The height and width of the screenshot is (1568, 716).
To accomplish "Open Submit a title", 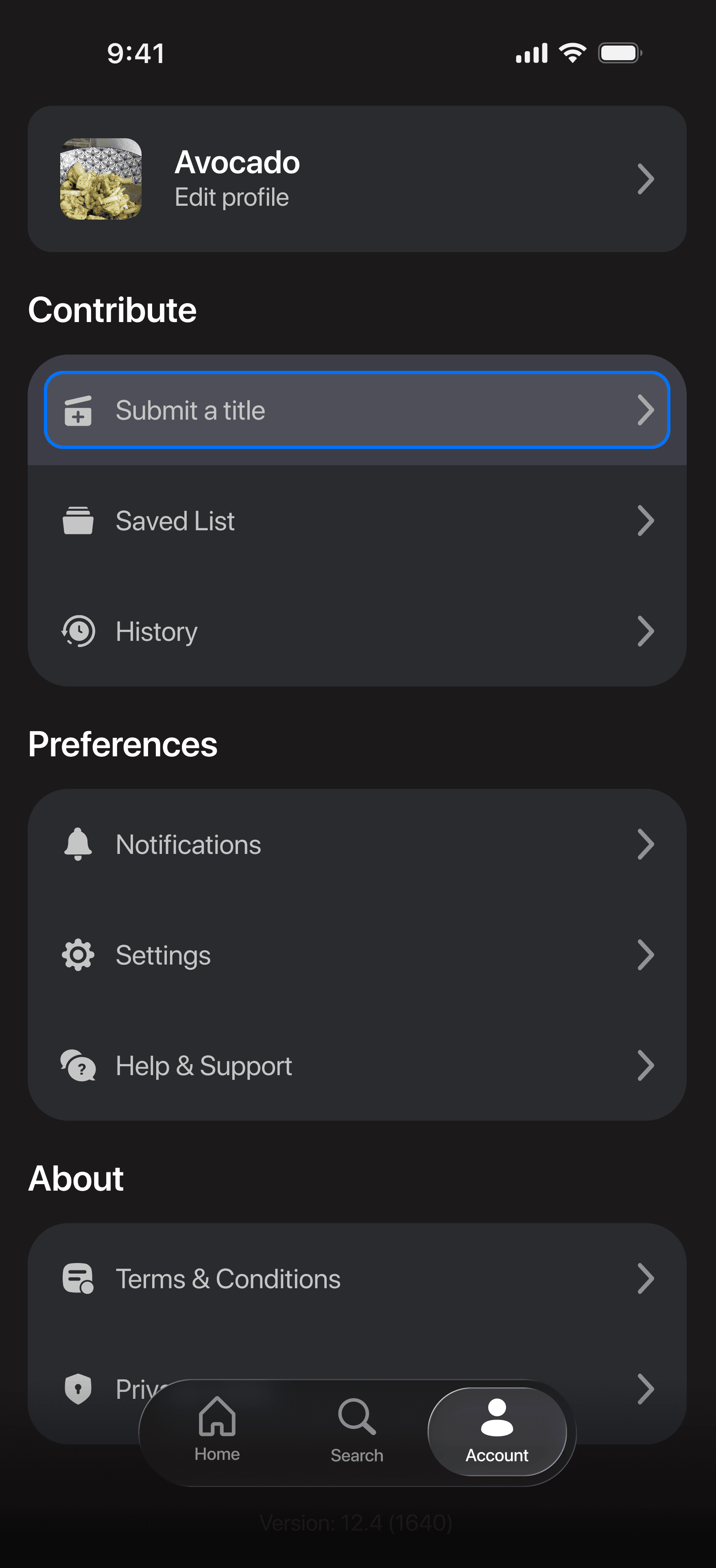I will (x=357, y=410).
